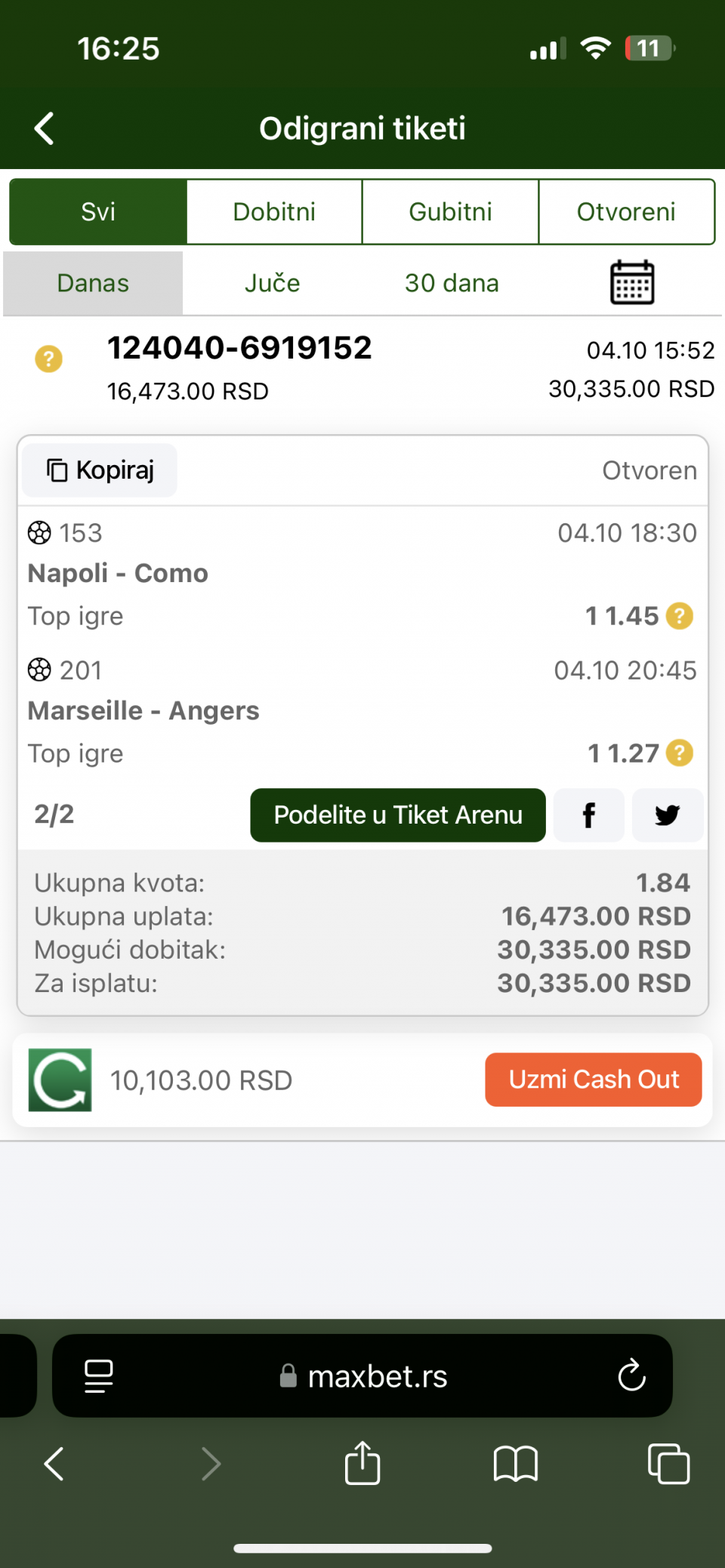Tap Podelite u Tiket Arenu
Viewport: 725px width, 1568px height.
(398, 815)
